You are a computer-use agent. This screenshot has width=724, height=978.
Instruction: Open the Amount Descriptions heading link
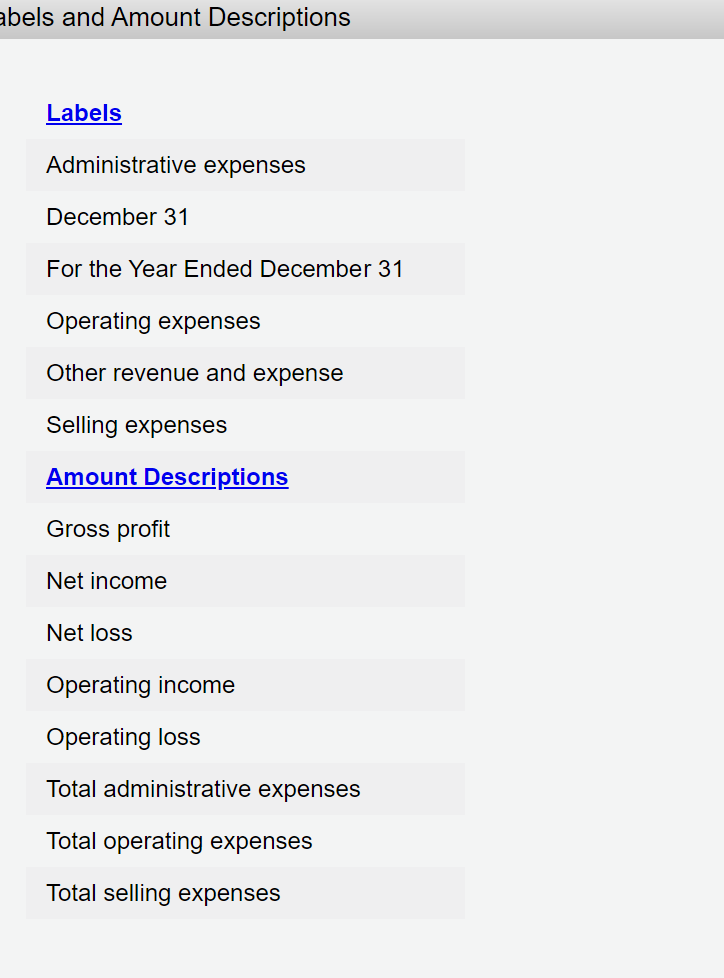coord(167,477)
